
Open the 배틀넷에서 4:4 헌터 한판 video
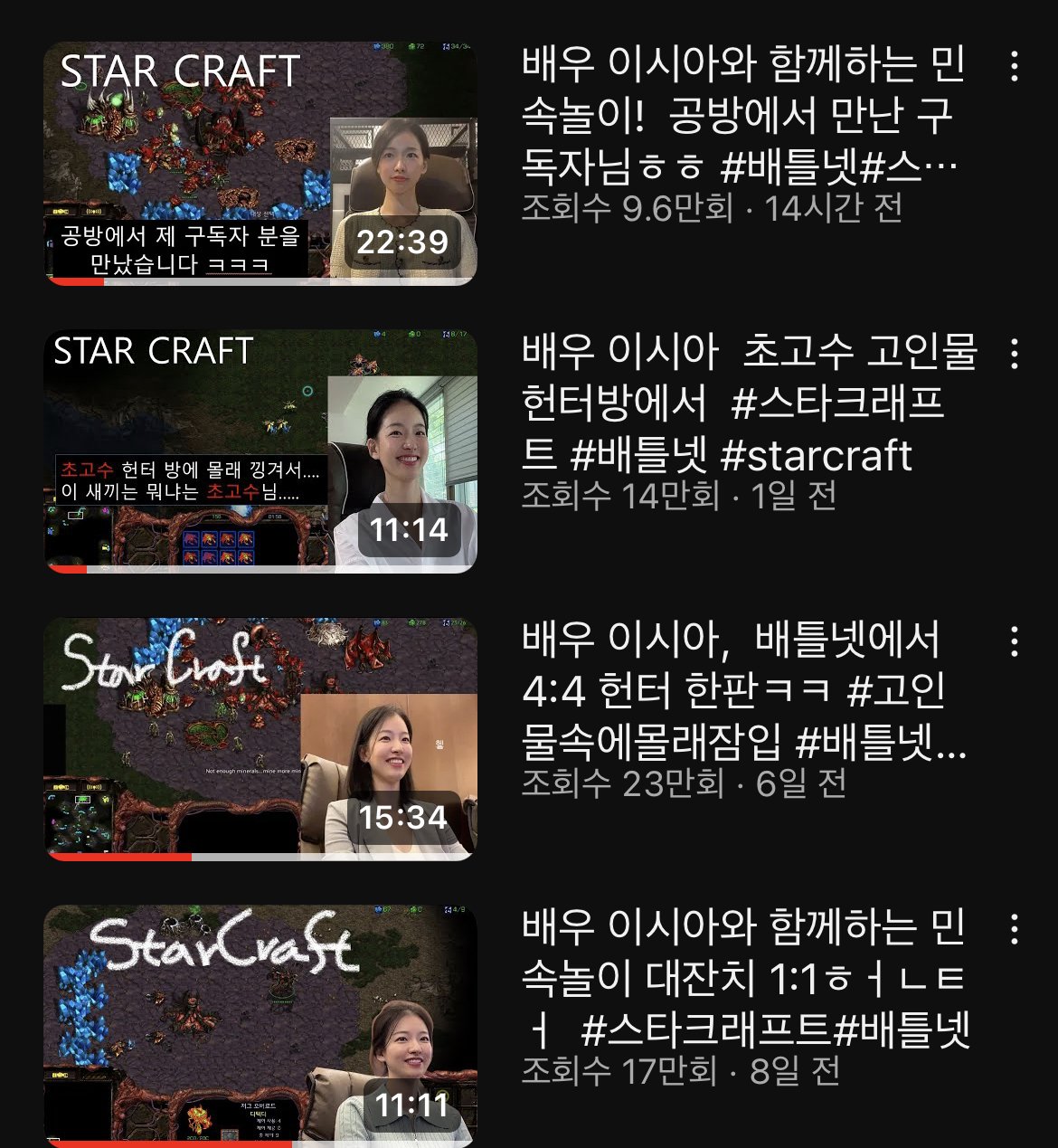pyautogui.click(x=742, y=690)
